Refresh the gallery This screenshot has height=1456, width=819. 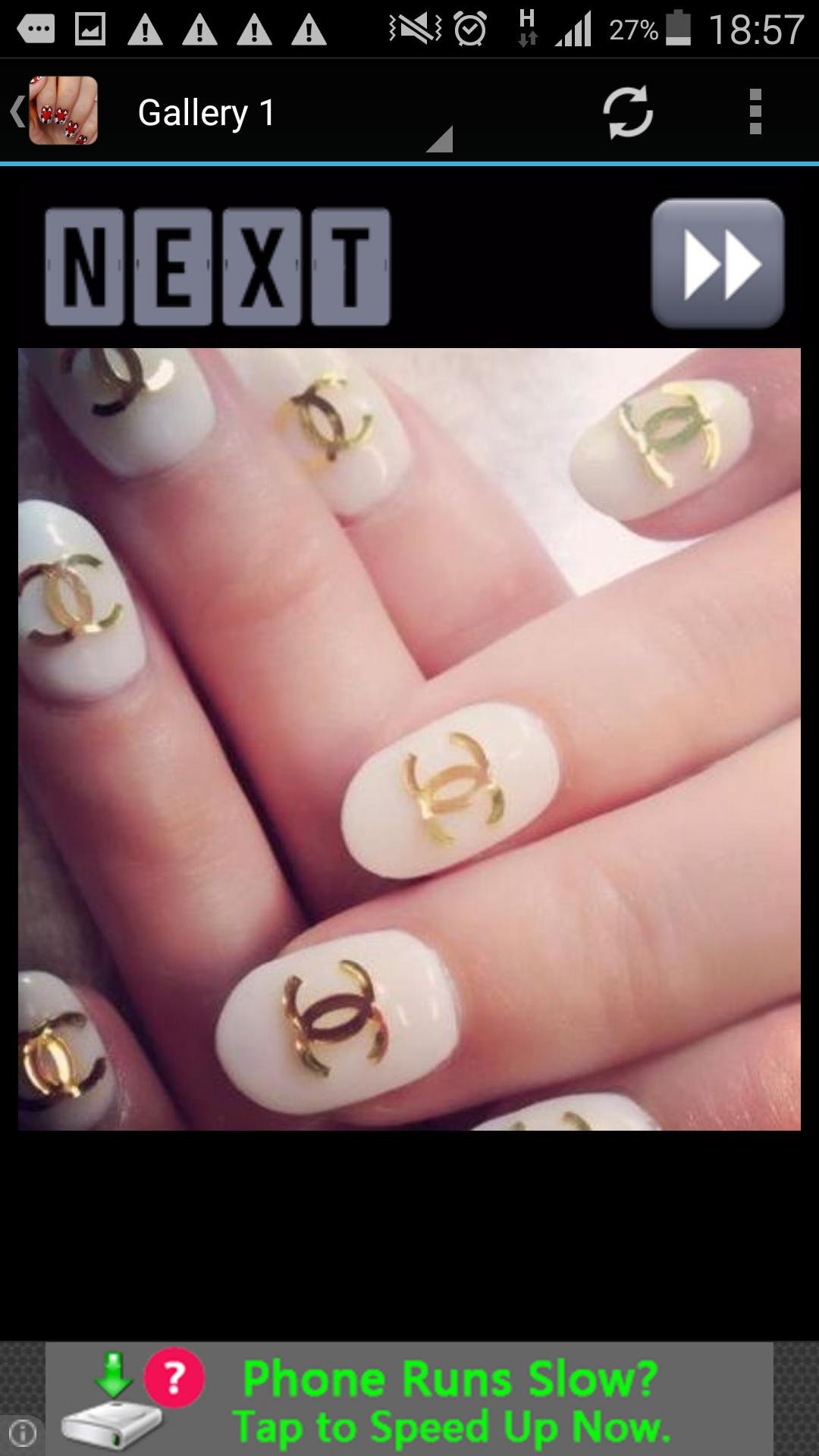(627, 112)
